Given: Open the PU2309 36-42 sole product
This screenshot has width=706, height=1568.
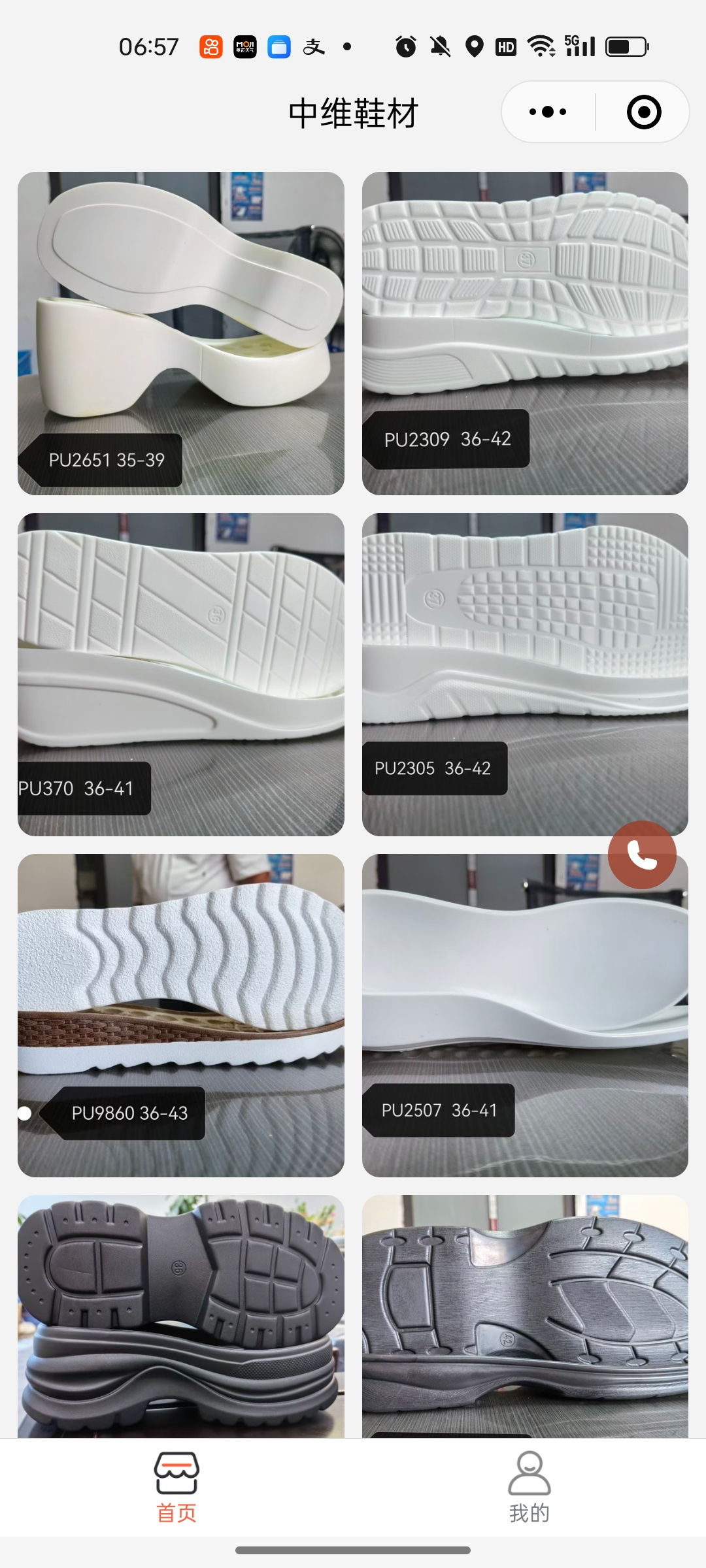Looking at the screenshot, I should tap(525, 333).
